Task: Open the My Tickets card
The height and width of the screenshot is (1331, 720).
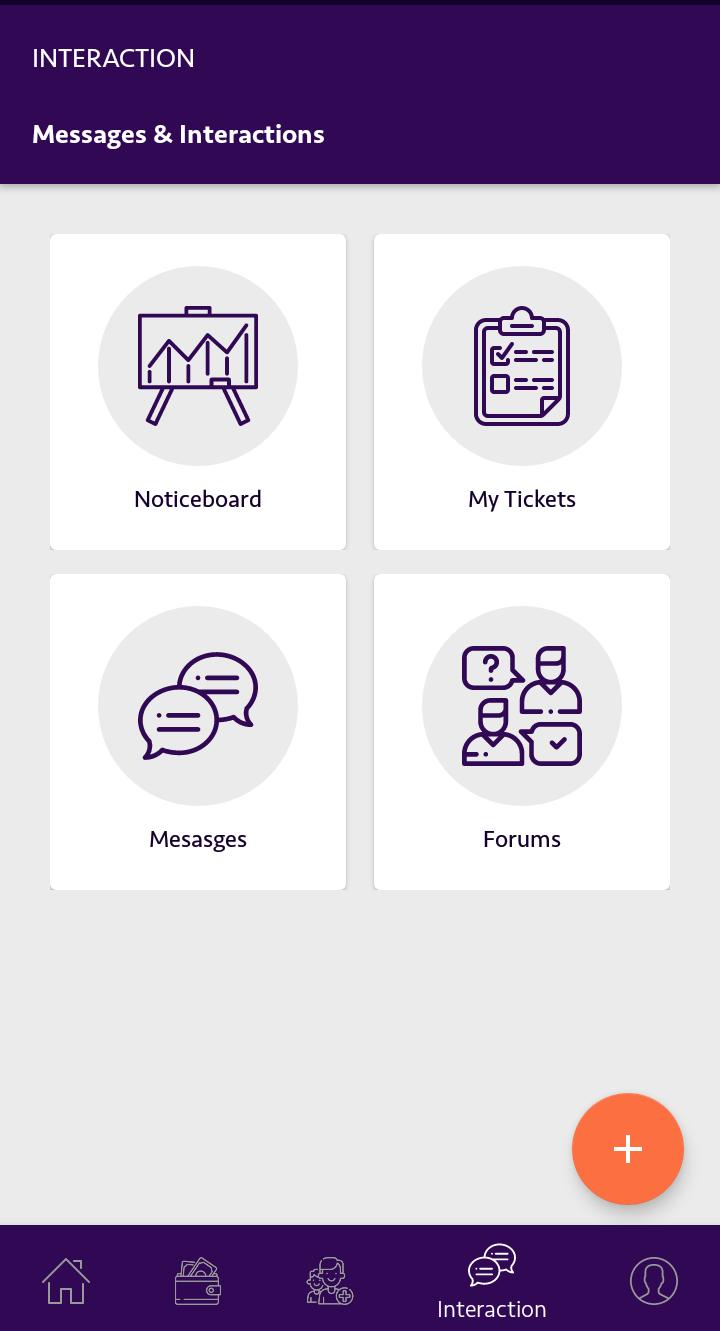Action: tap(522, 392)
